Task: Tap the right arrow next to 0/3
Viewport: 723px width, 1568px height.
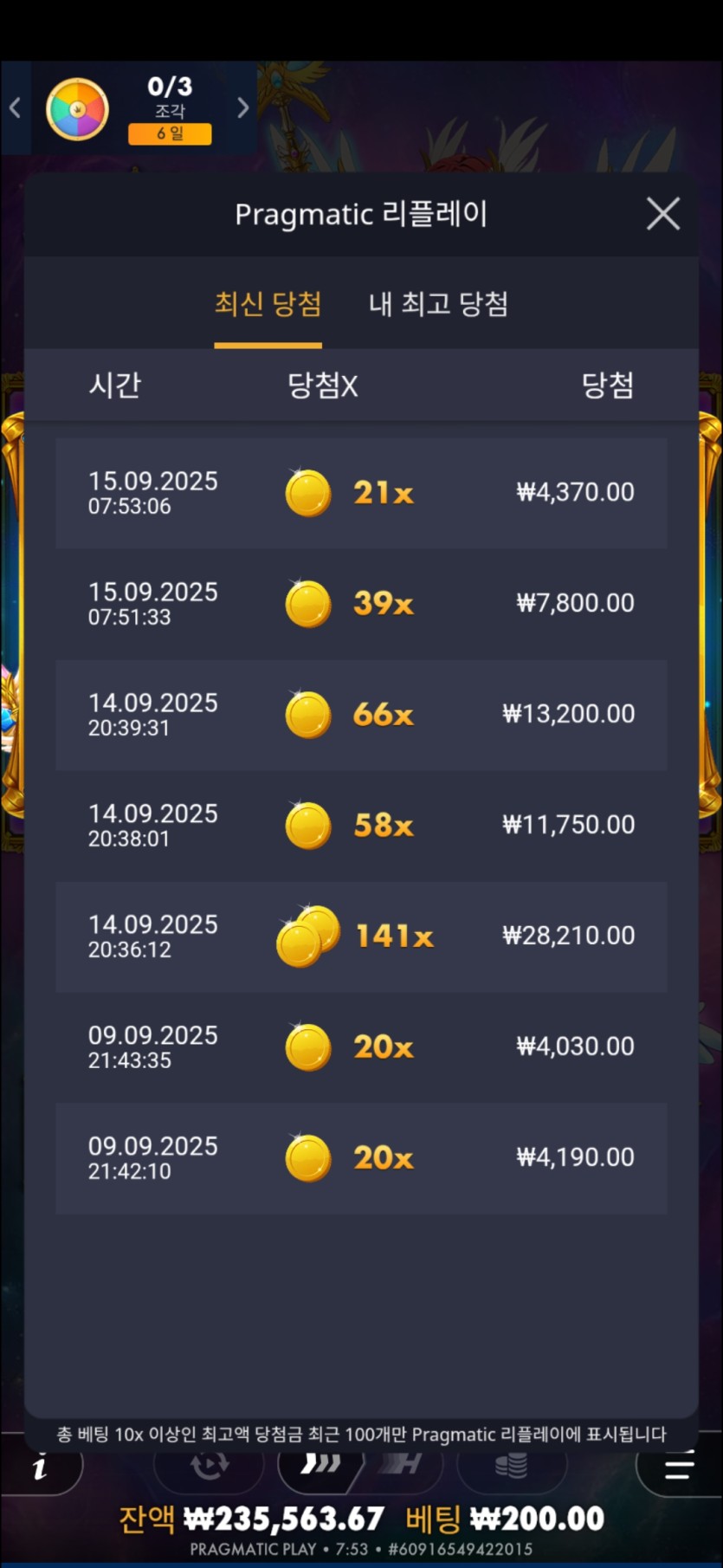Action: 243,107
